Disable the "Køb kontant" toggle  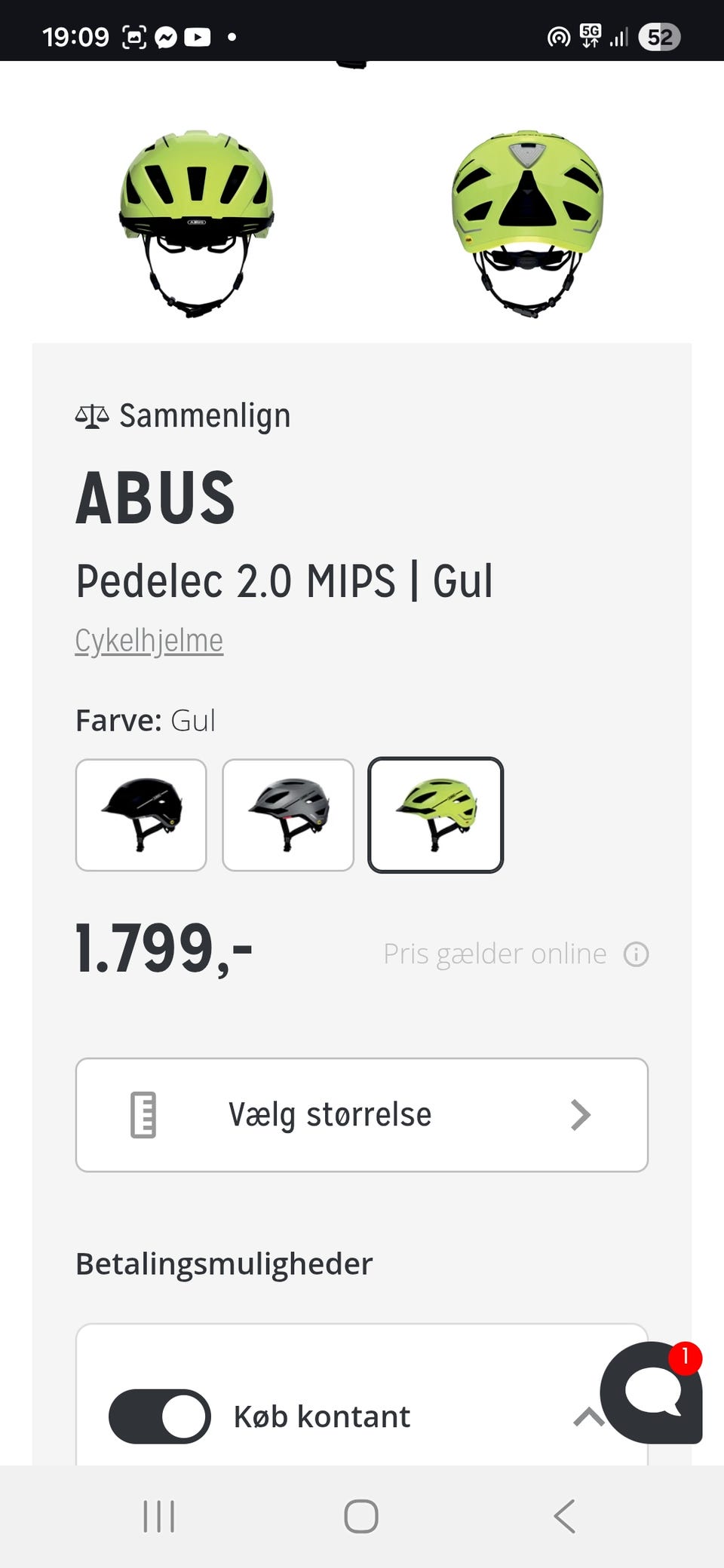click(x=158, y=1416)
